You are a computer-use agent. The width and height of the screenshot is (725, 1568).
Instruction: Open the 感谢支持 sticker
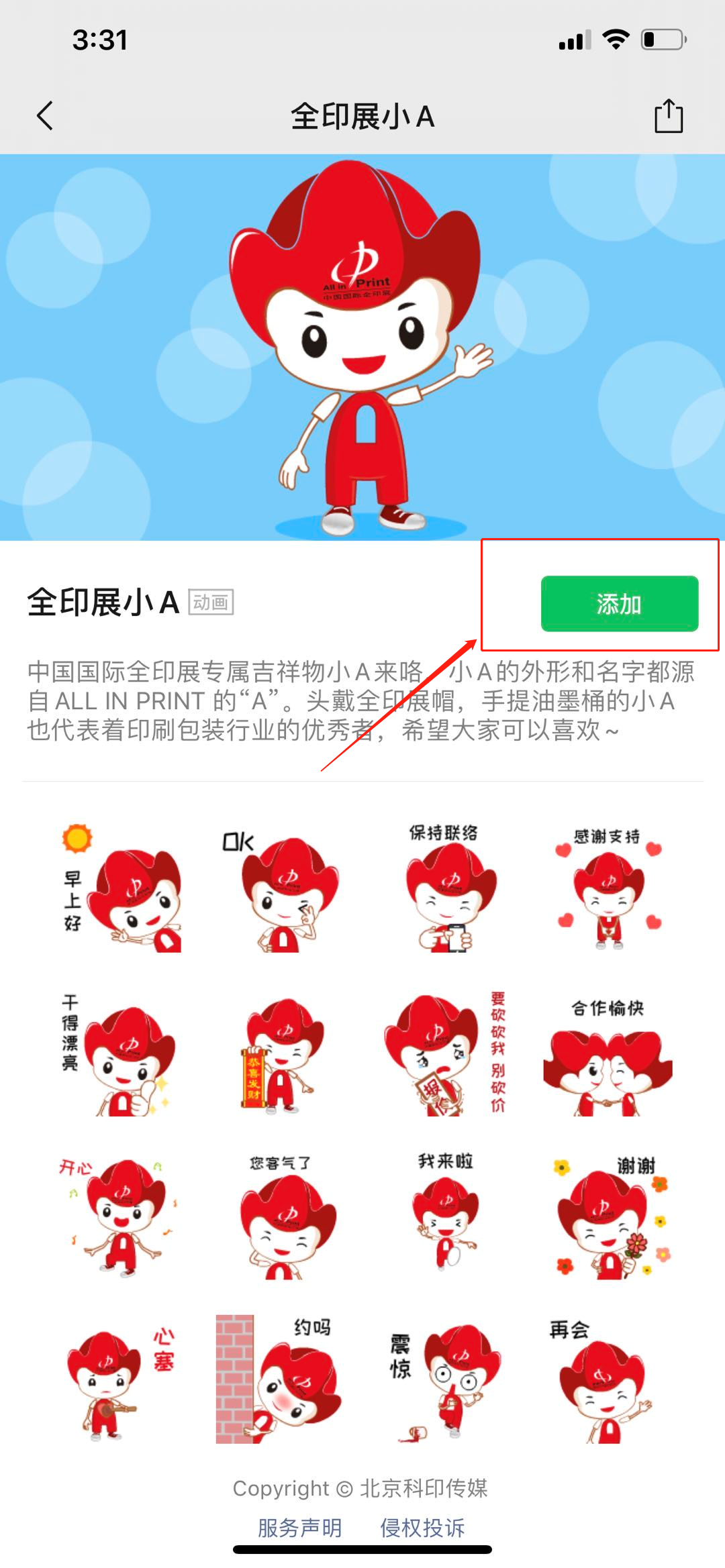click(608, 888)
